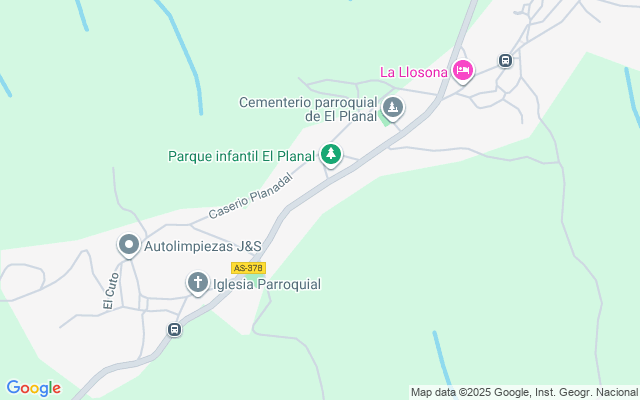Screen dimensions: 640x400
Task: Open the Autolimpiezas J&S place marker
Action: click(x=128, y=245)
